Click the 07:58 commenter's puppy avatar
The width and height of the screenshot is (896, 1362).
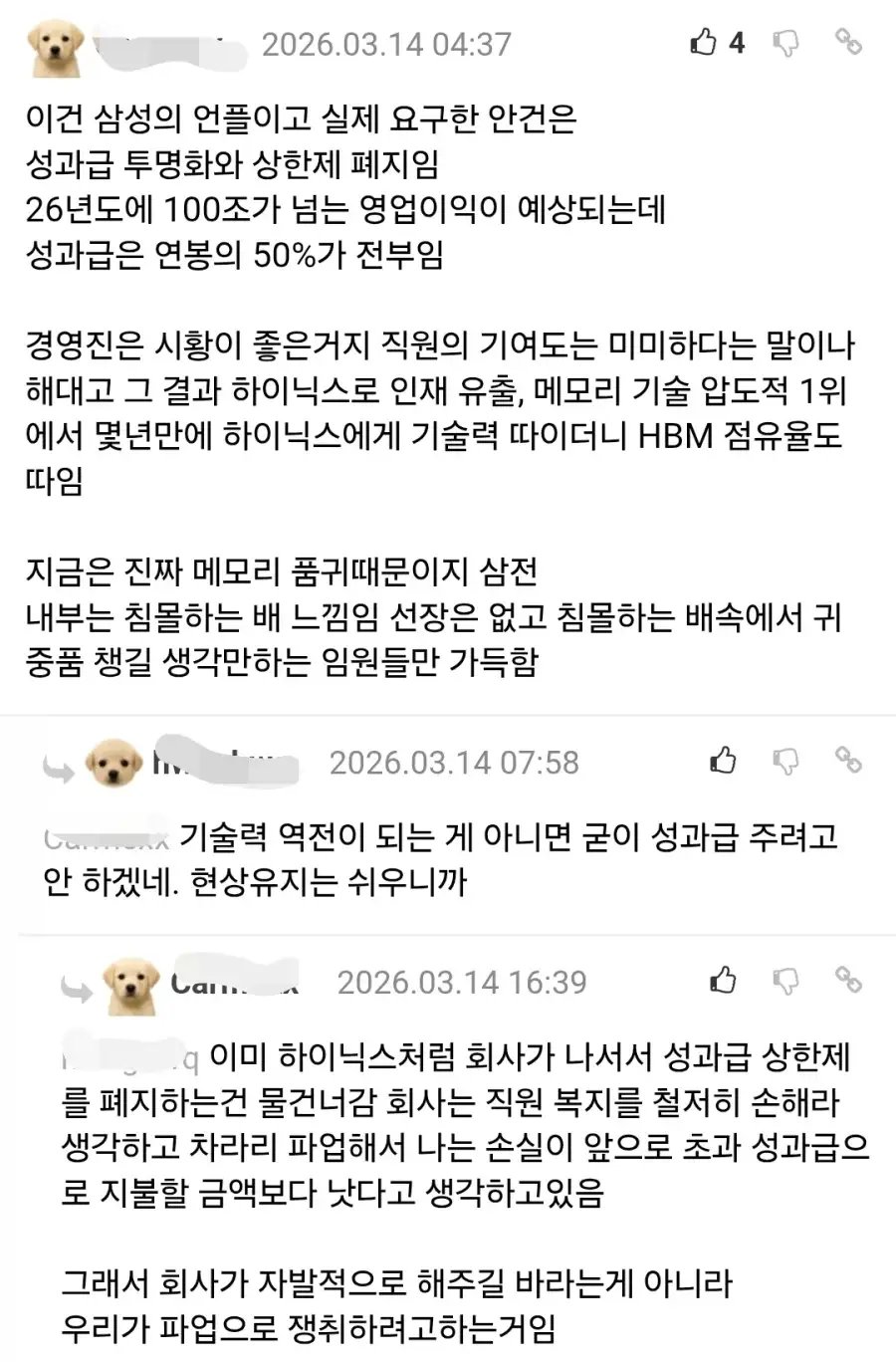(112, 762)
